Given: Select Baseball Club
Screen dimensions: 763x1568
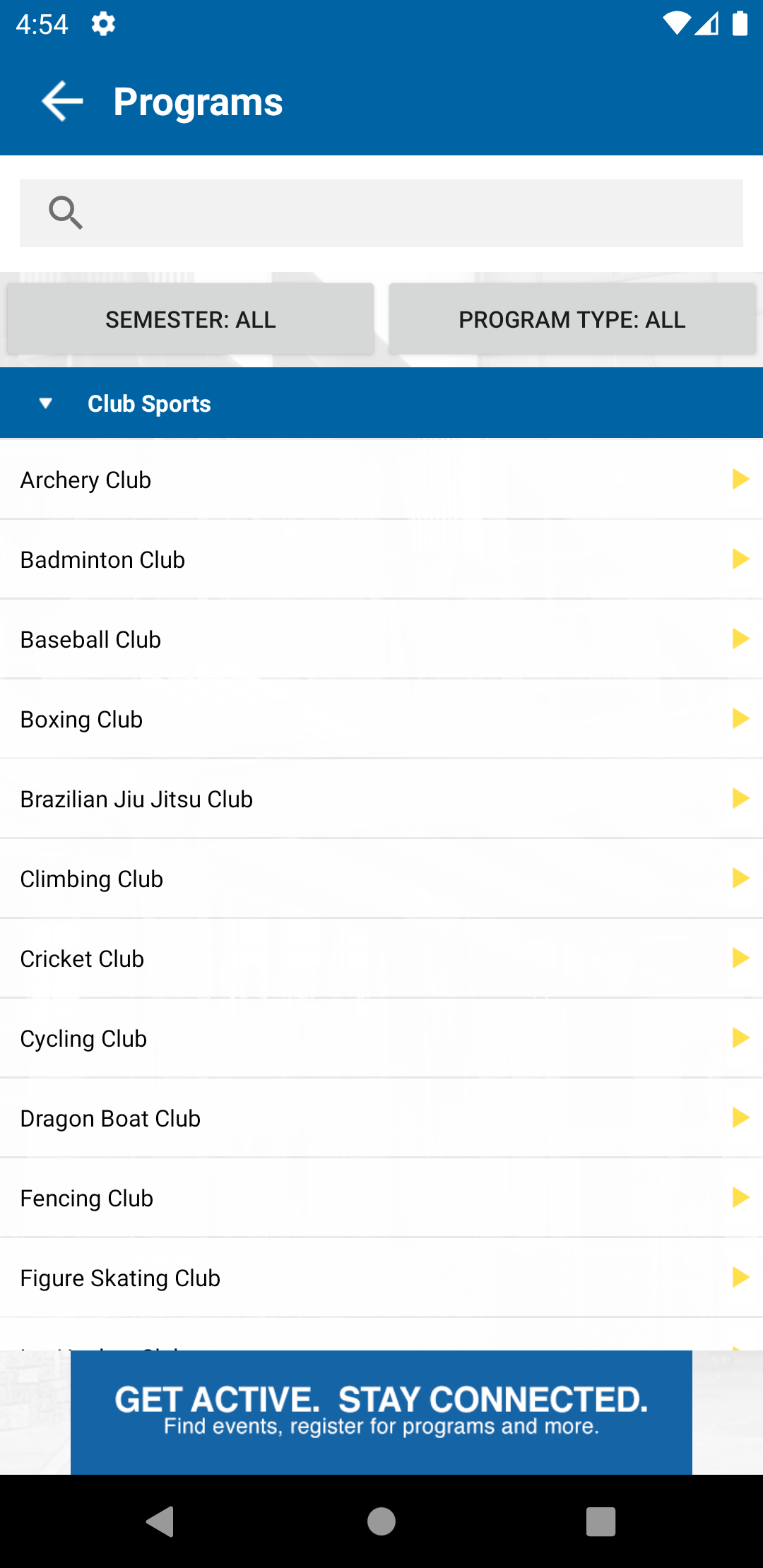Looking at the screenshot, I should pyautogui.click(x=381, y=639).
